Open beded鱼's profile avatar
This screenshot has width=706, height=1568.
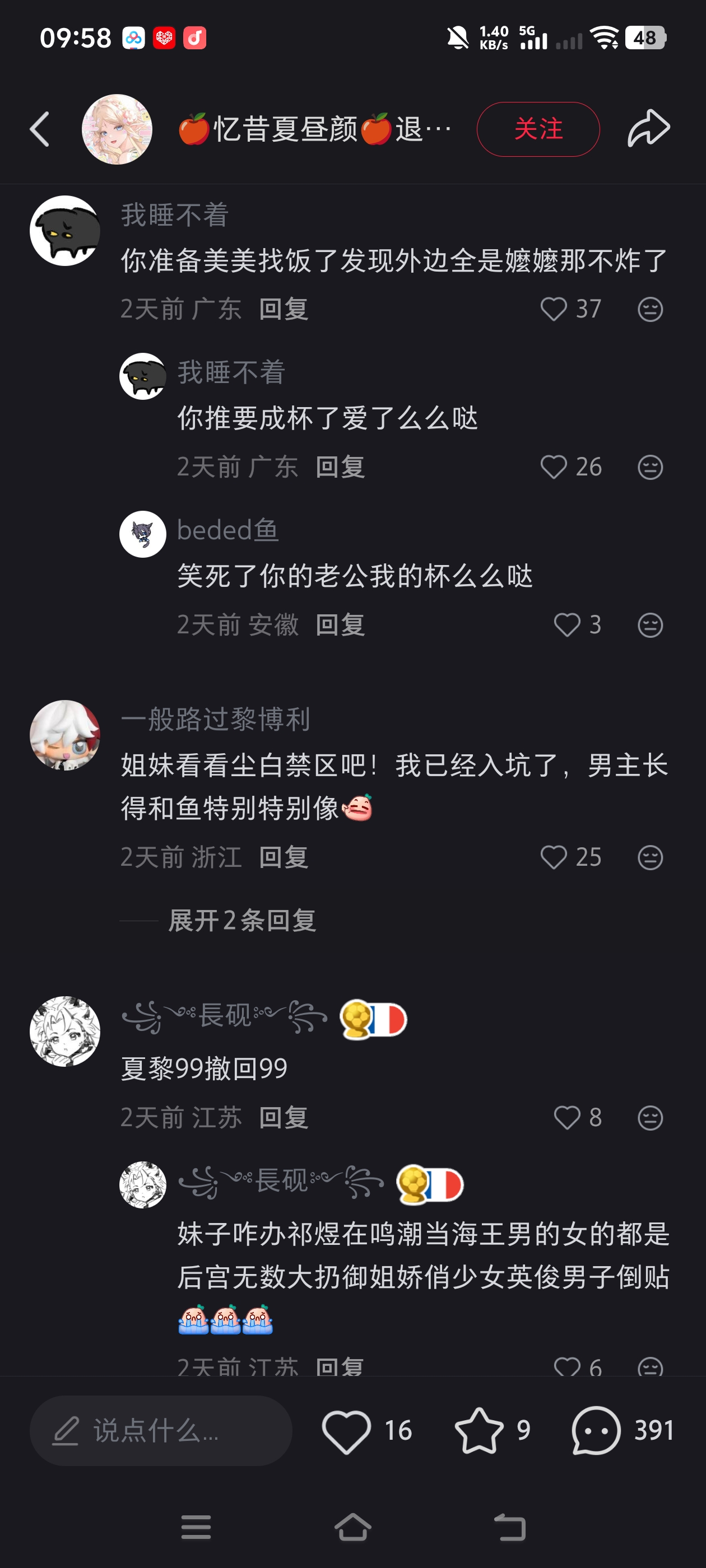click(142, 534)
